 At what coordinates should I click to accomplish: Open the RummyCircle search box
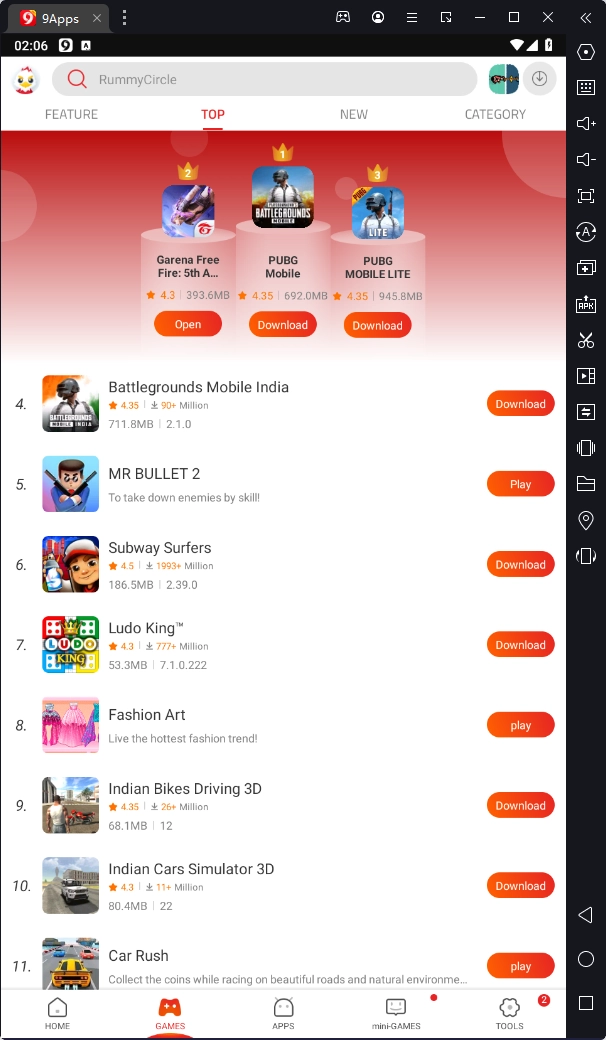coord(265,80)
